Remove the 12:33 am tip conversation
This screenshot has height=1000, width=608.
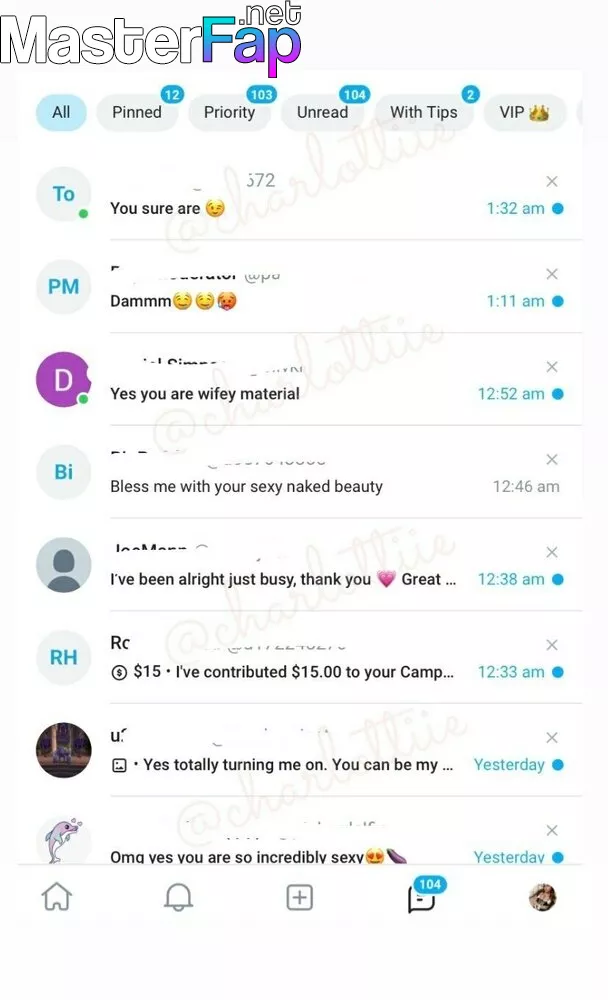point(552,645)
